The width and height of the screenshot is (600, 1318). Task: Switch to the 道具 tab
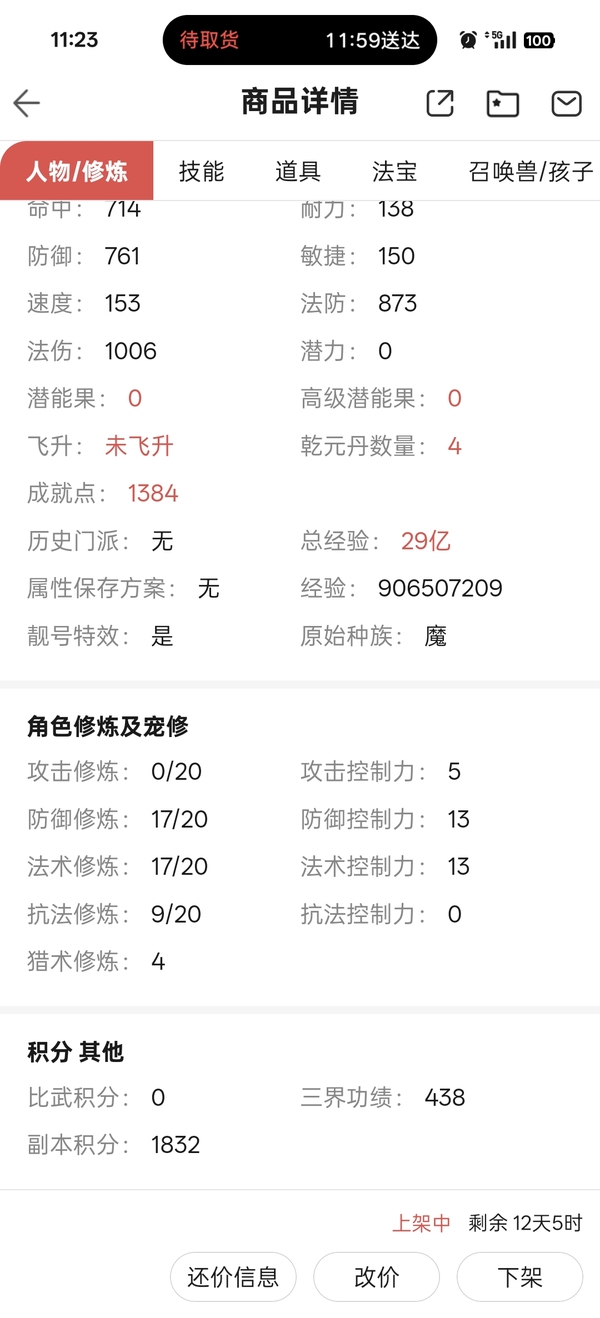pos(298,171)
